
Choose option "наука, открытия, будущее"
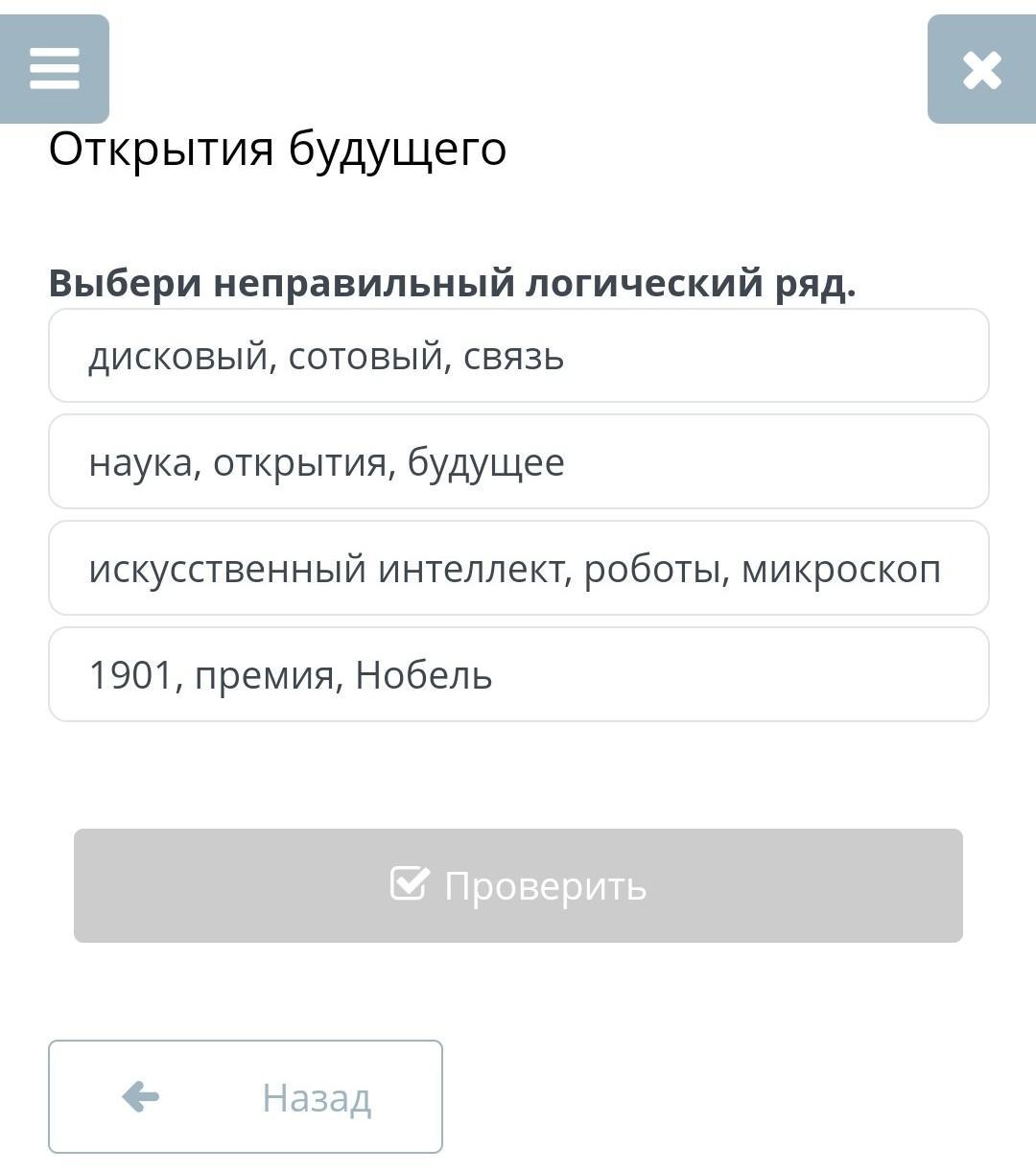[x=518, y=462]
